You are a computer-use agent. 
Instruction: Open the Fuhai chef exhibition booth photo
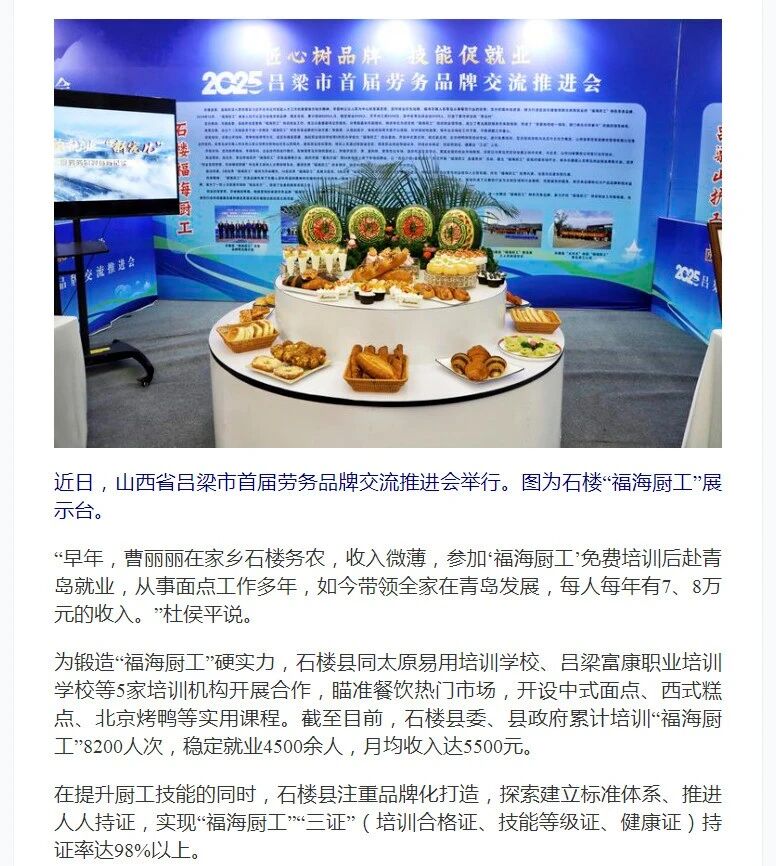point(388,233)
